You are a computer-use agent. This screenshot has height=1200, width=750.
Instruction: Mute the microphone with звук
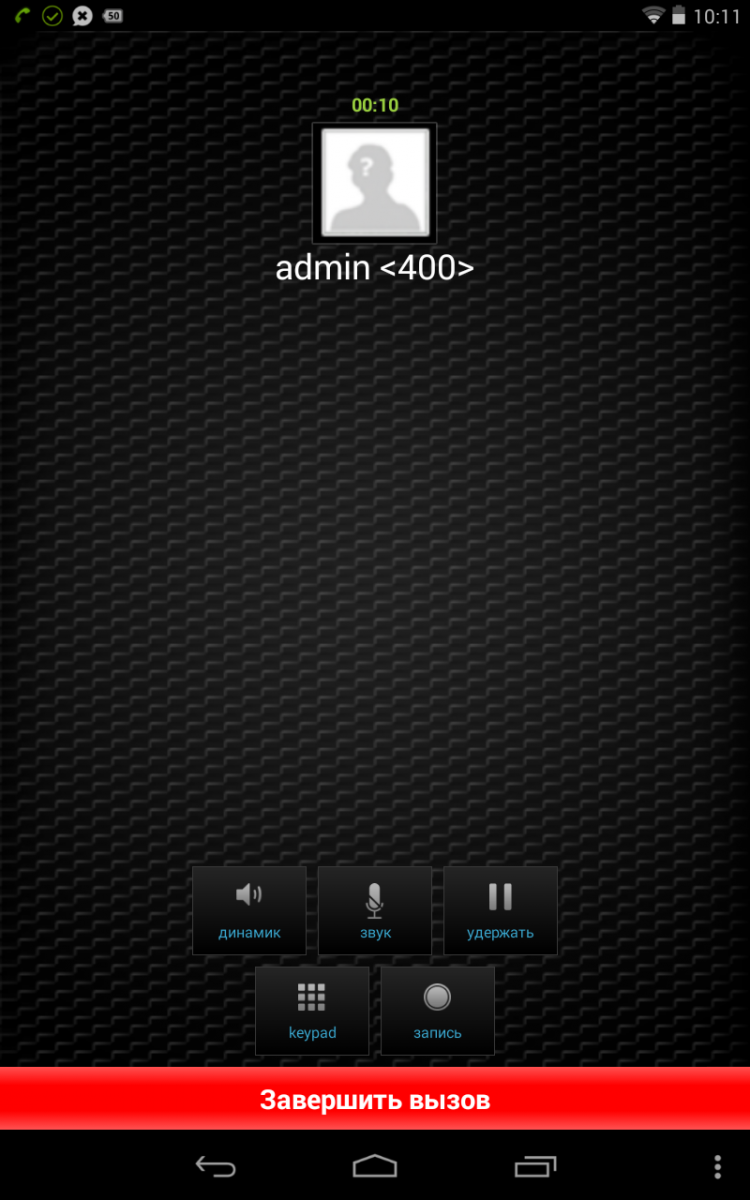click(x=375, y=910)
